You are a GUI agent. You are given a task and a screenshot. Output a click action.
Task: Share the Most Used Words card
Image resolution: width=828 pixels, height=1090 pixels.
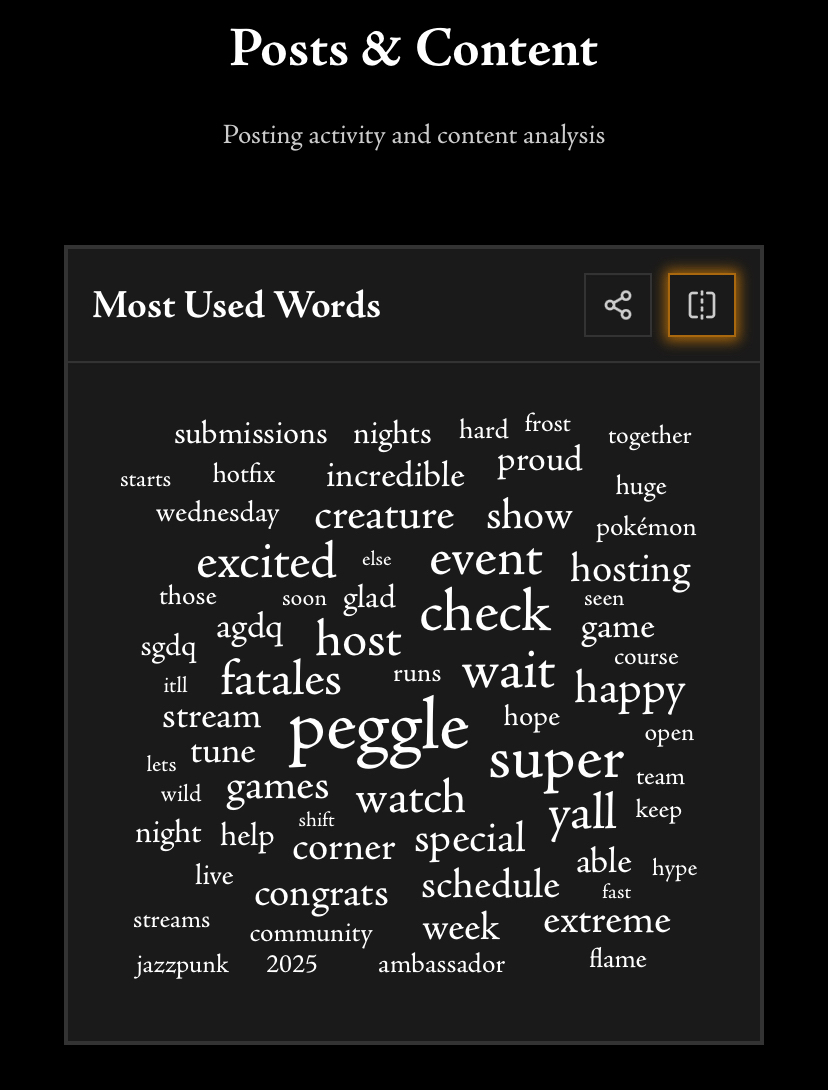[618, 305]
